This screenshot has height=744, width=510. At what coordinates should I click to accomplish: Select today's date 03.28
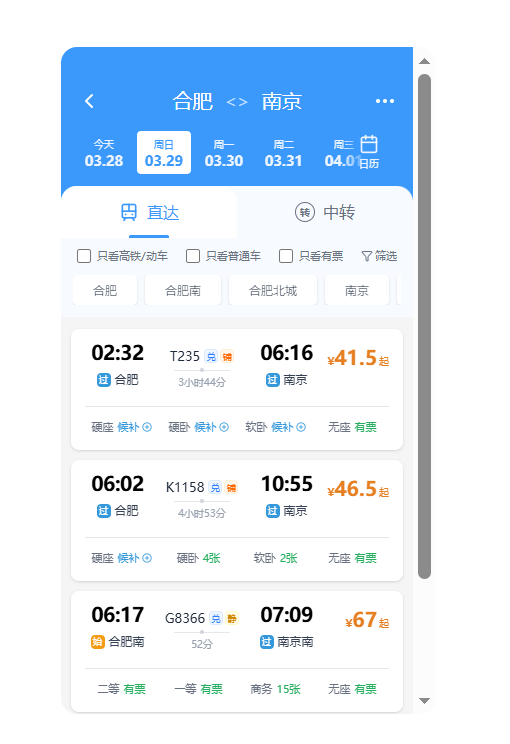(x=104, y=153)
